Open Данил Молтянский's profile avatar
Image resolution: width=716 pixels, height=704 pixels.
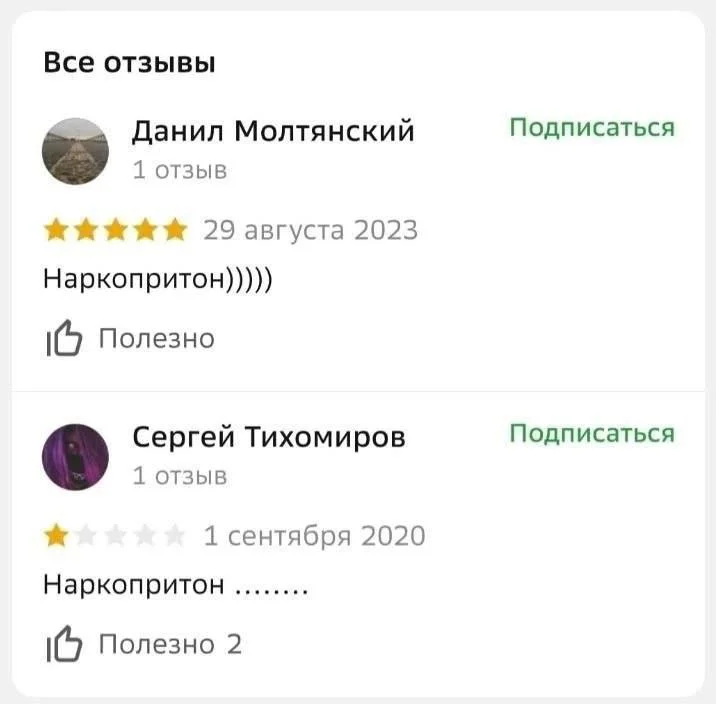pos(75,151)
